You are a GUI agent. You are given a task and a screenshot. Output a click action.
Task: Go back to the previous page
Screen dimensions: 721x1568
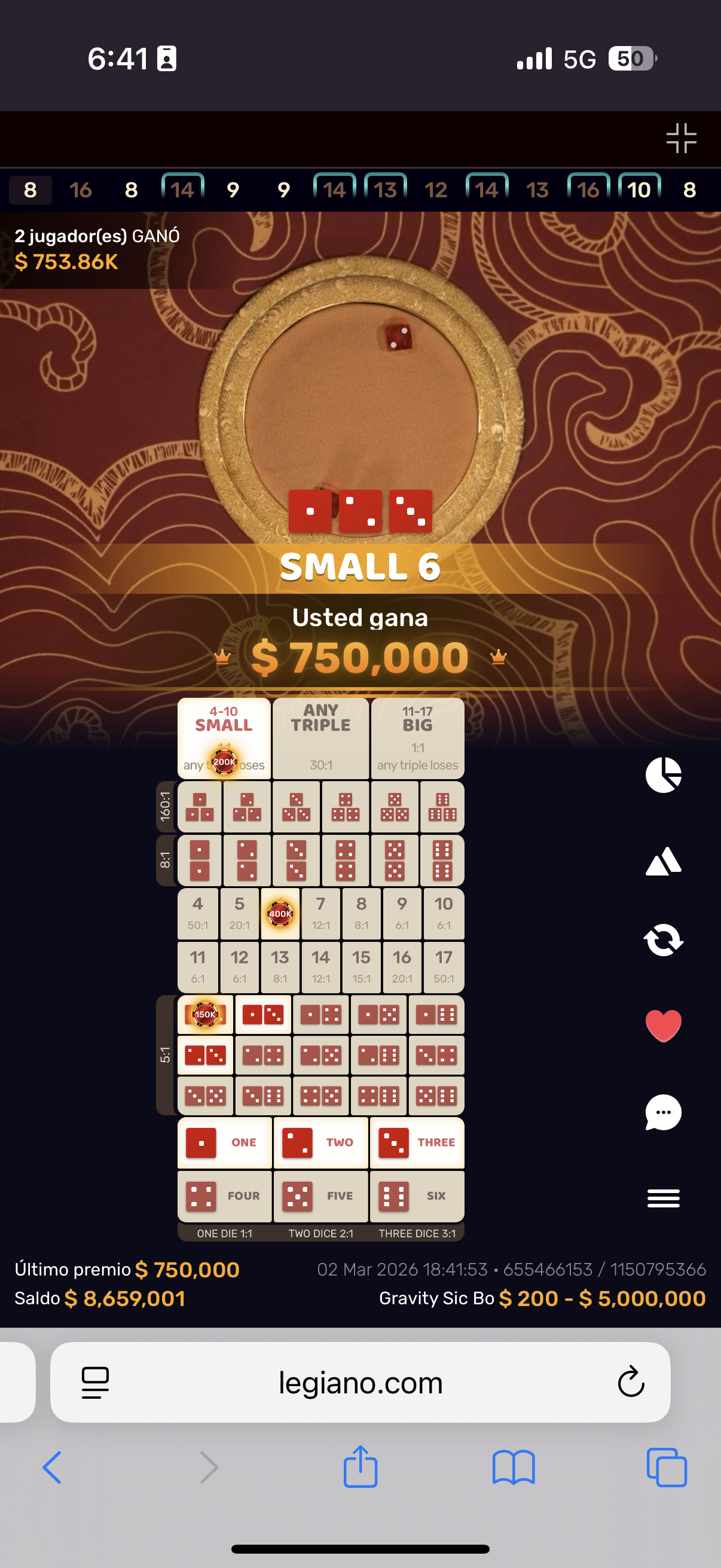click(53, 1467)
